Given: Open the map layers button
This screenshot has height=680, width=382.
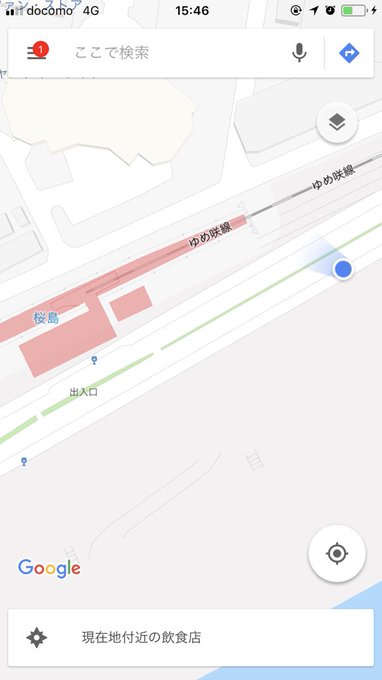Looking at the screenshot, I should [x=337, y=123].
